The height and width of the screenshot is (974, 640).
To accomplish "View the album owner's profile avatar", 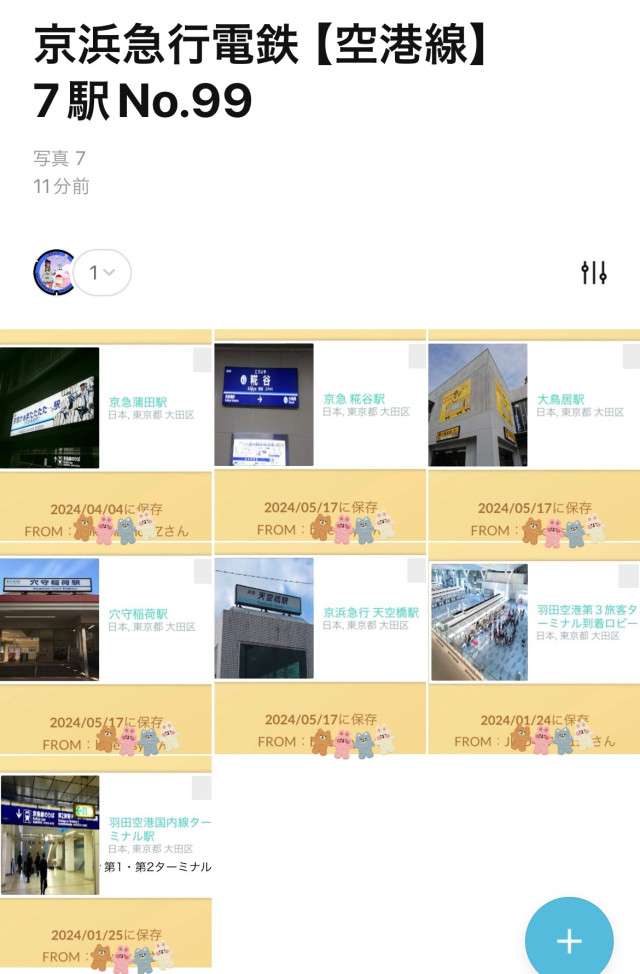I will coord(55,272).
